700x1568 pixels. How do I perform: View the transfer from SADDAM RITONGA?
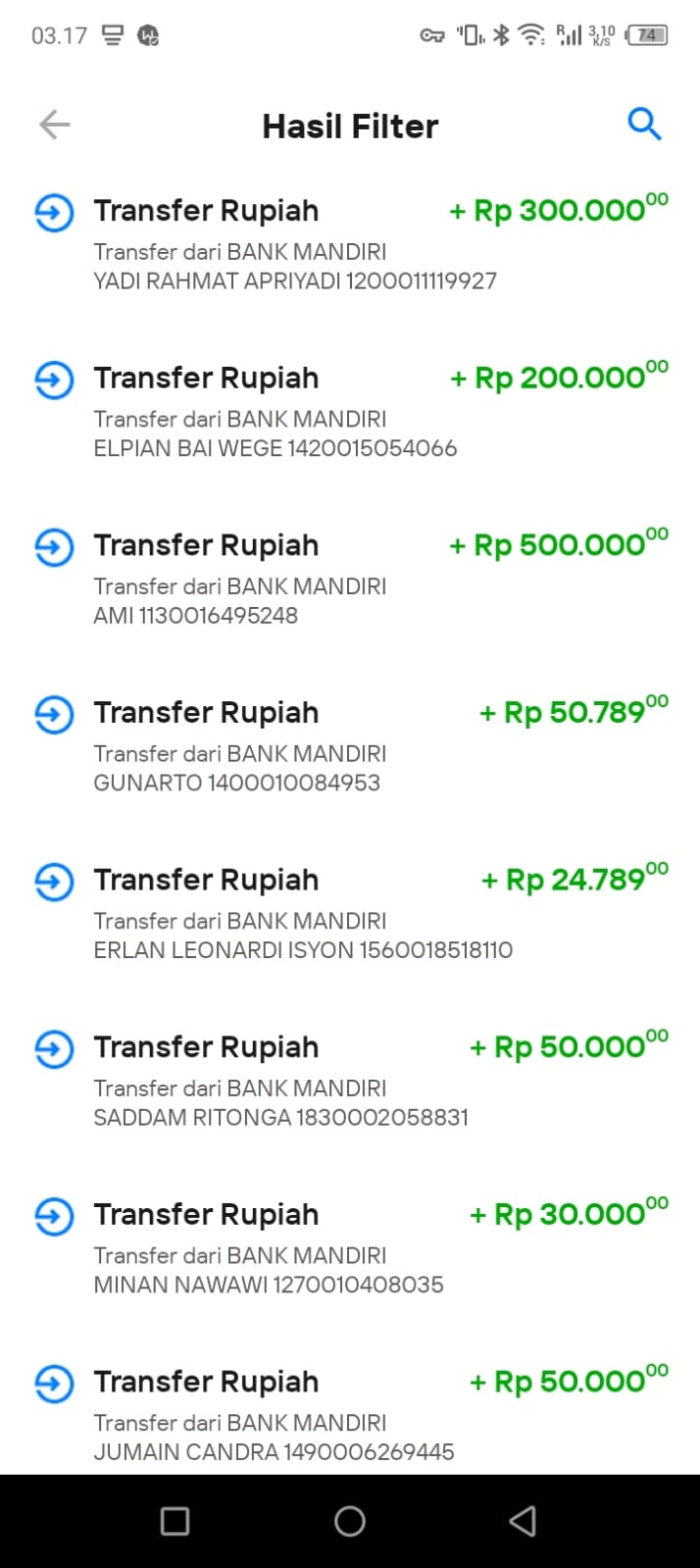[x=349, y=1081]
